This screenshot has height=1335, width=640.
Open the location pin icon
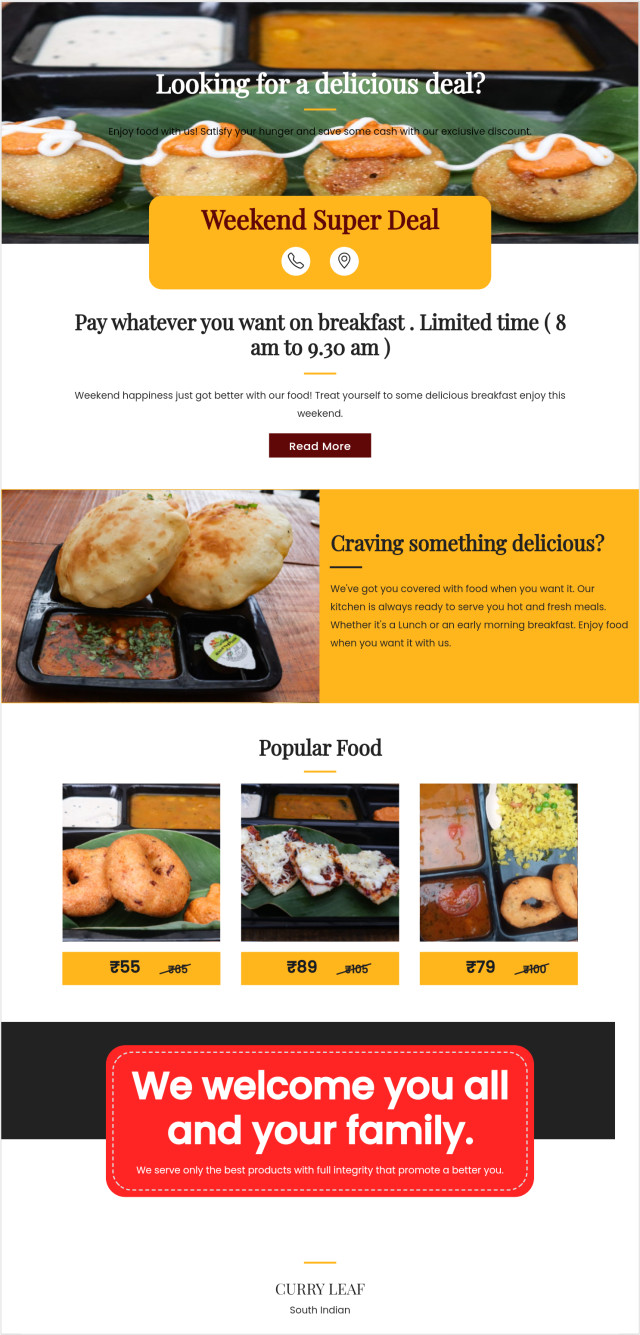[344, 261]
